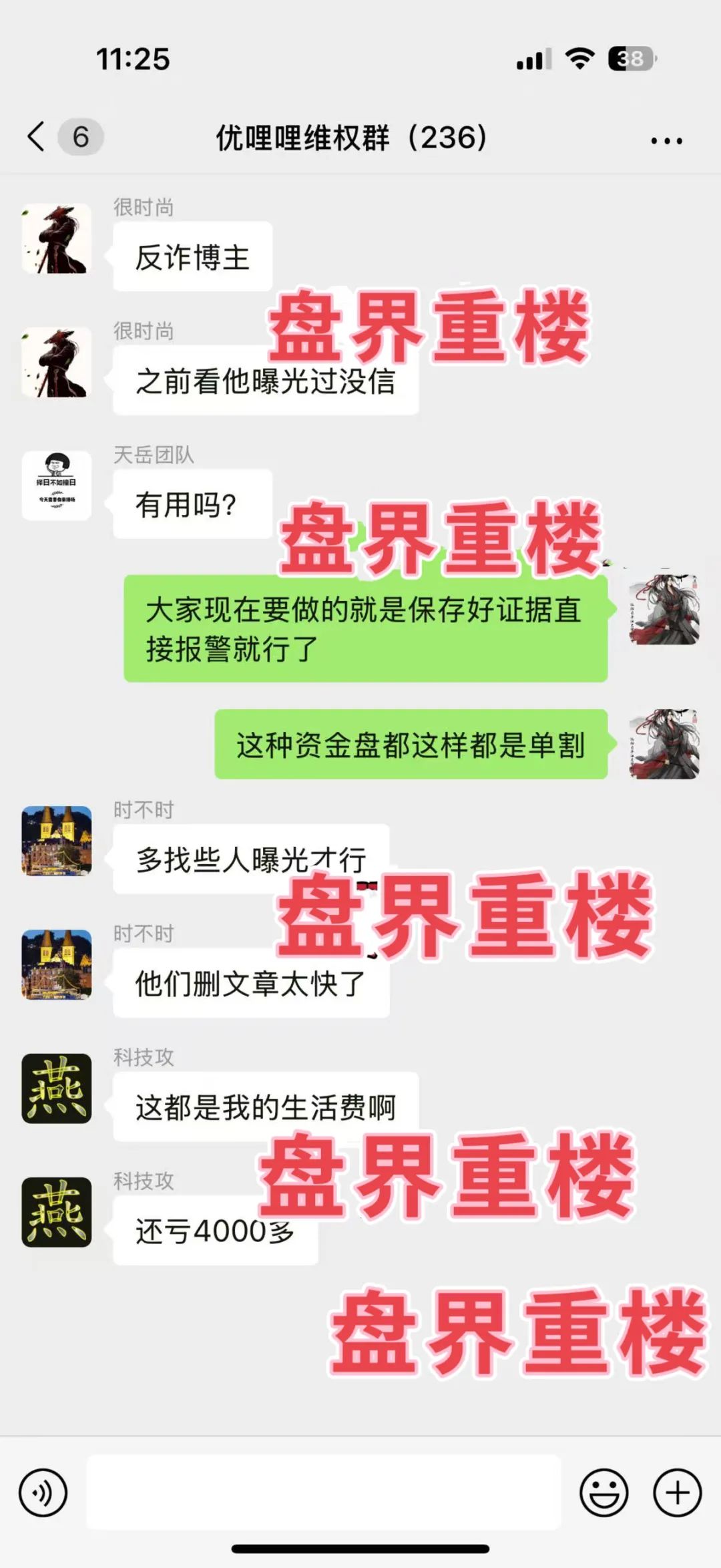Open the emoji sticker panel
The image size is (721, 1568).
click(604, 1493)
